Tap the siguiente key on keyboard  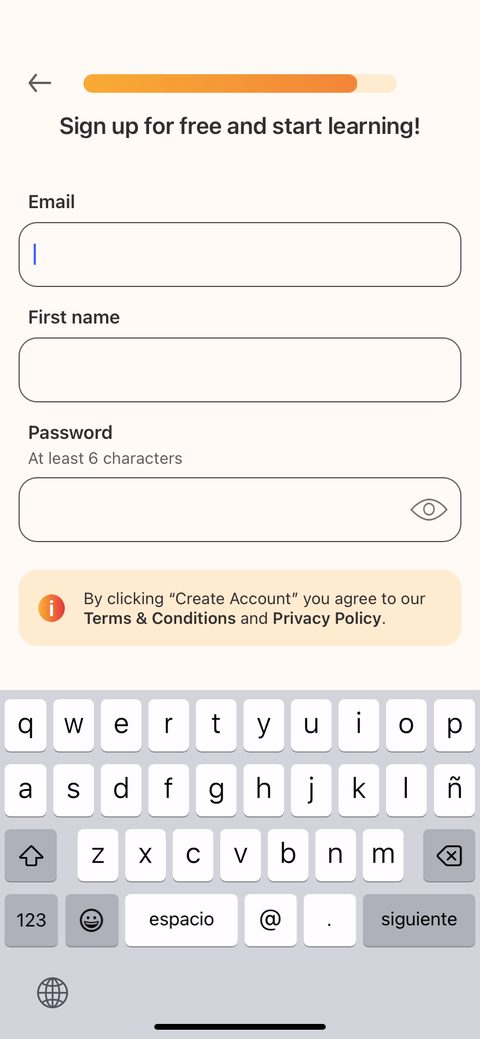(x=419, y=920)
